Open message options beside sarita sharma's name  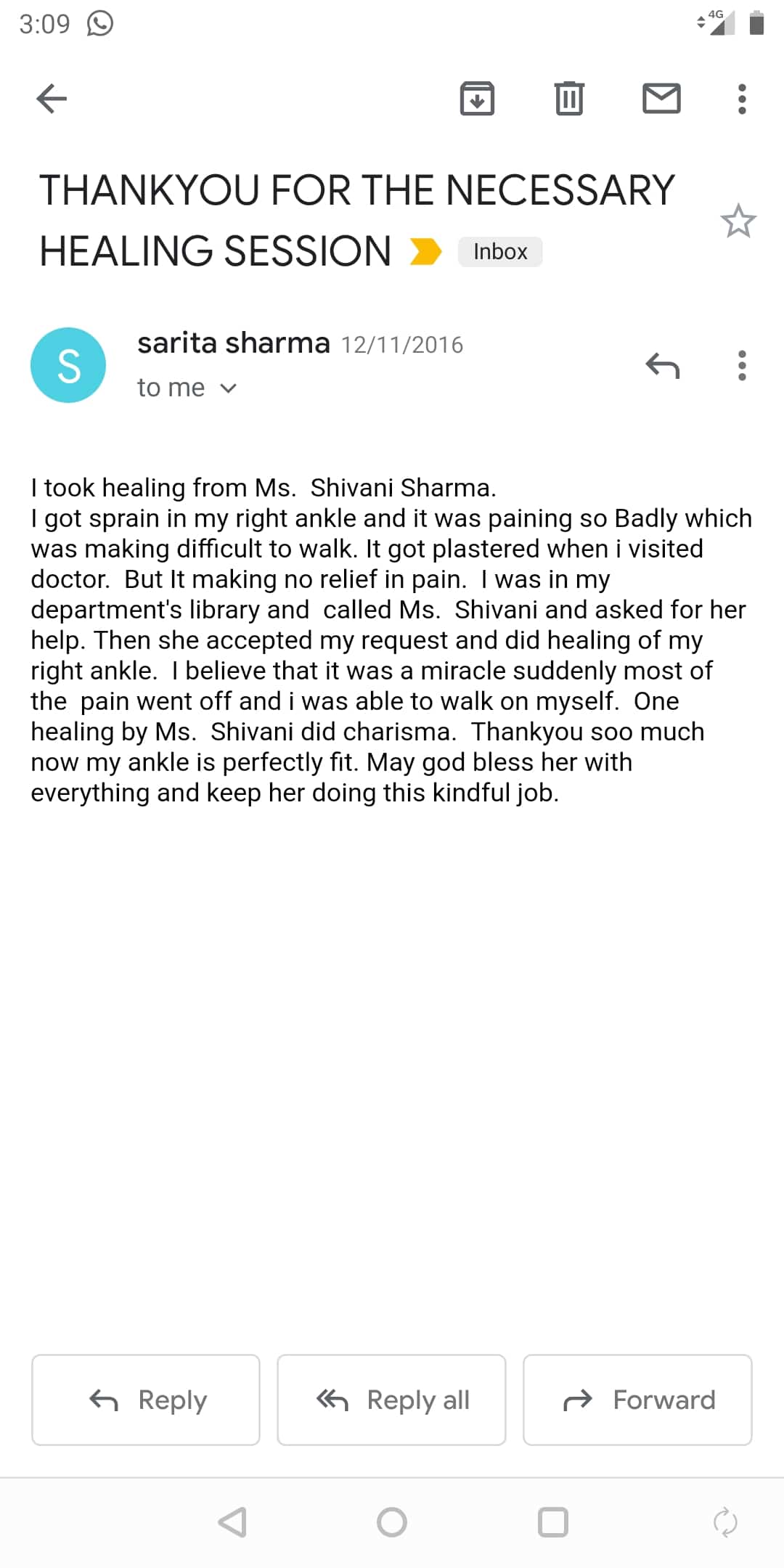[741, 366]
